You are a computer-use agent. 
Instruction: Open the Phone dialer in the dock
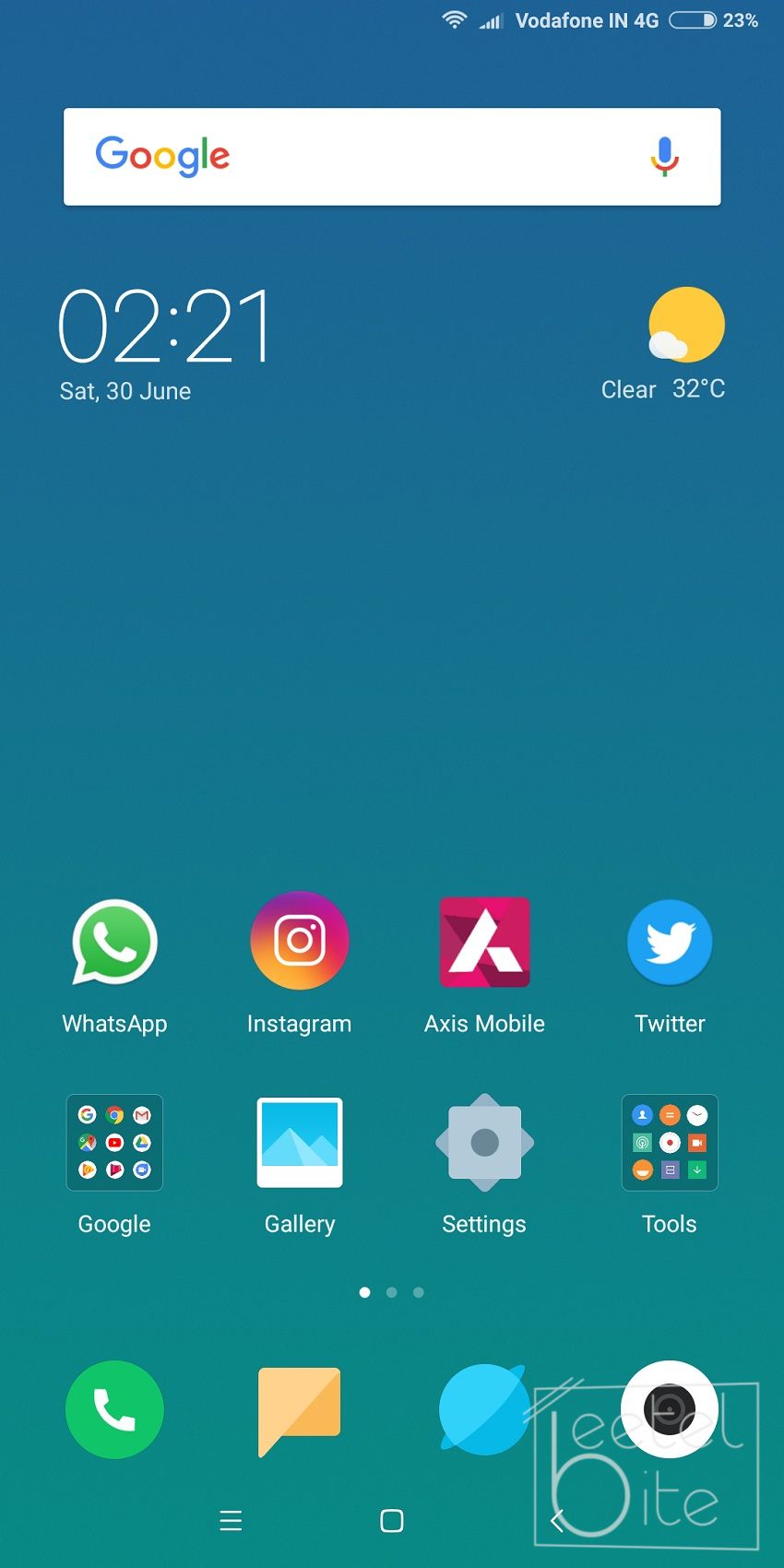click(114, 1409)
